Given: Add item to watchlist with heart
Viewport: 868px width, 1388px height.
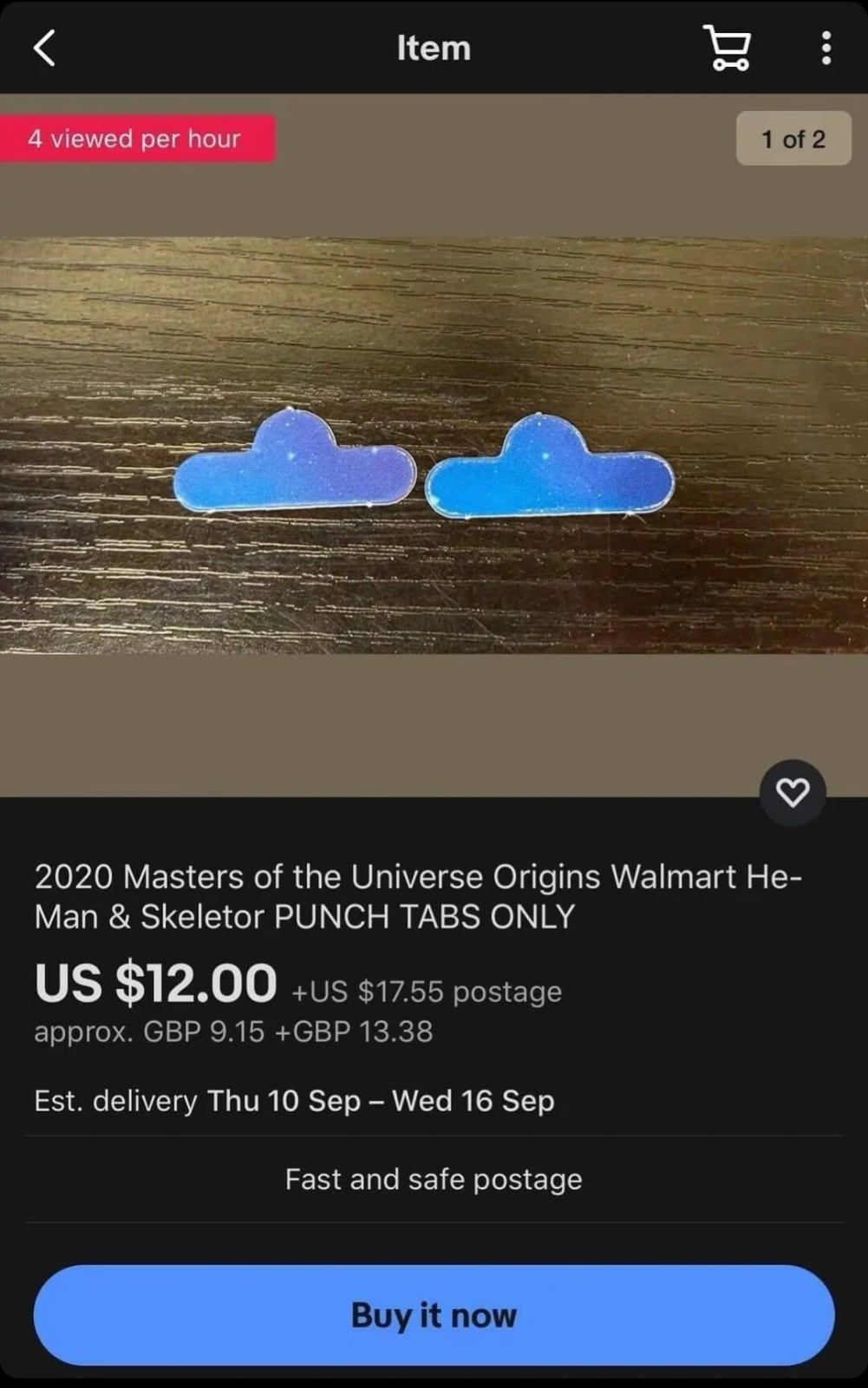Looking at the screenshot, I should point(792,792).
